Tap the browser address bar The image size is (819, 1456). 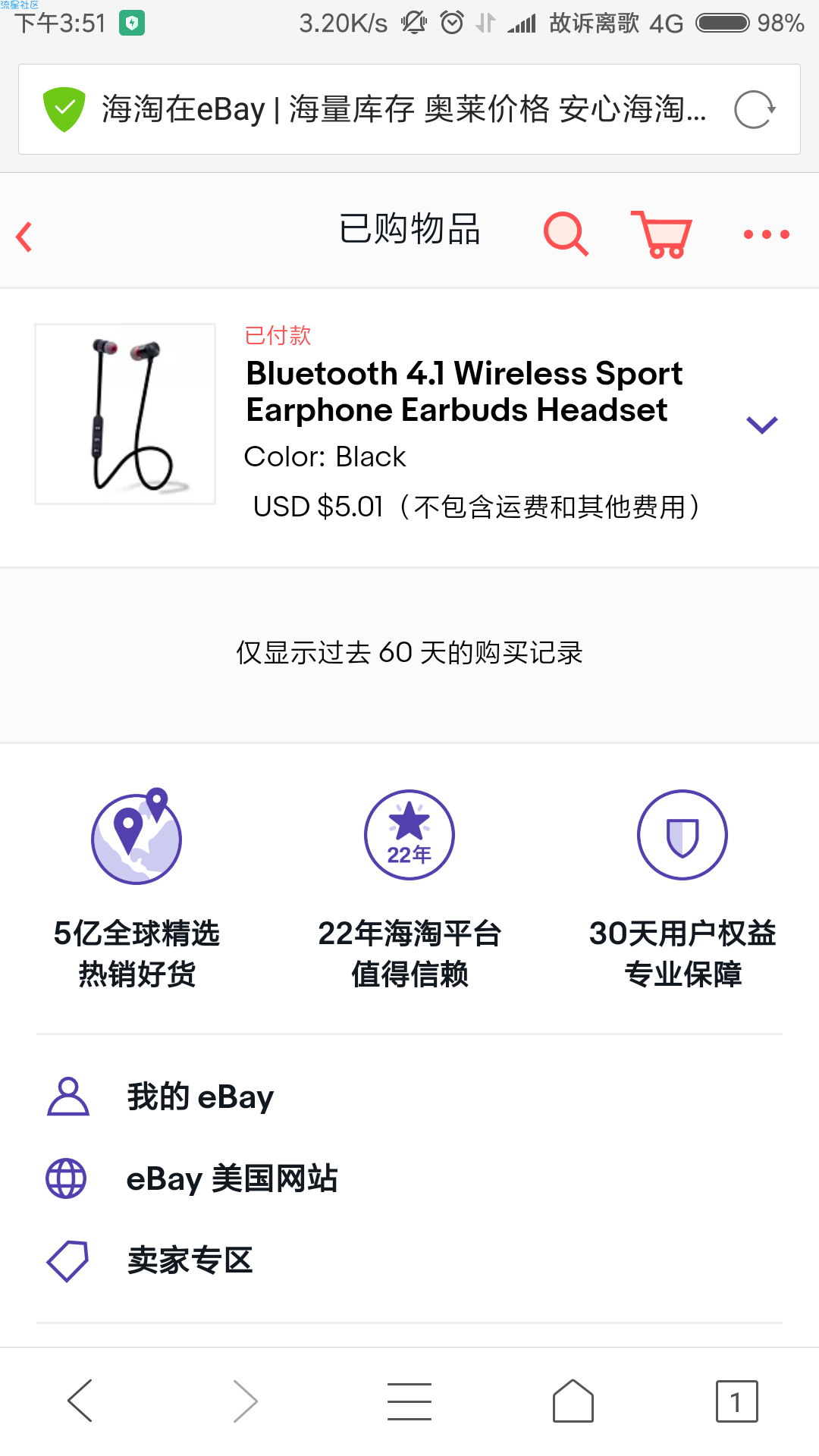point(409,109)
